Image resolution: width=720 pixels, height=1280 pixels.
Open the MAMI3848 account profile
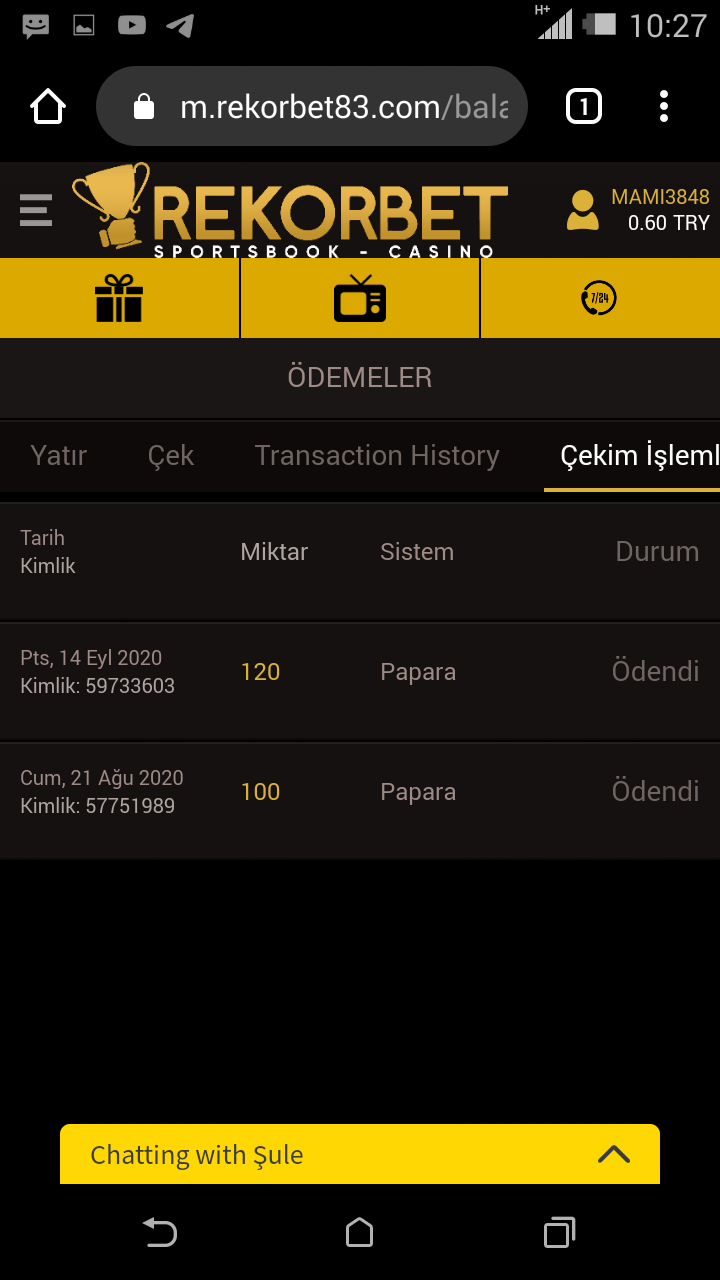click(640, 210)
